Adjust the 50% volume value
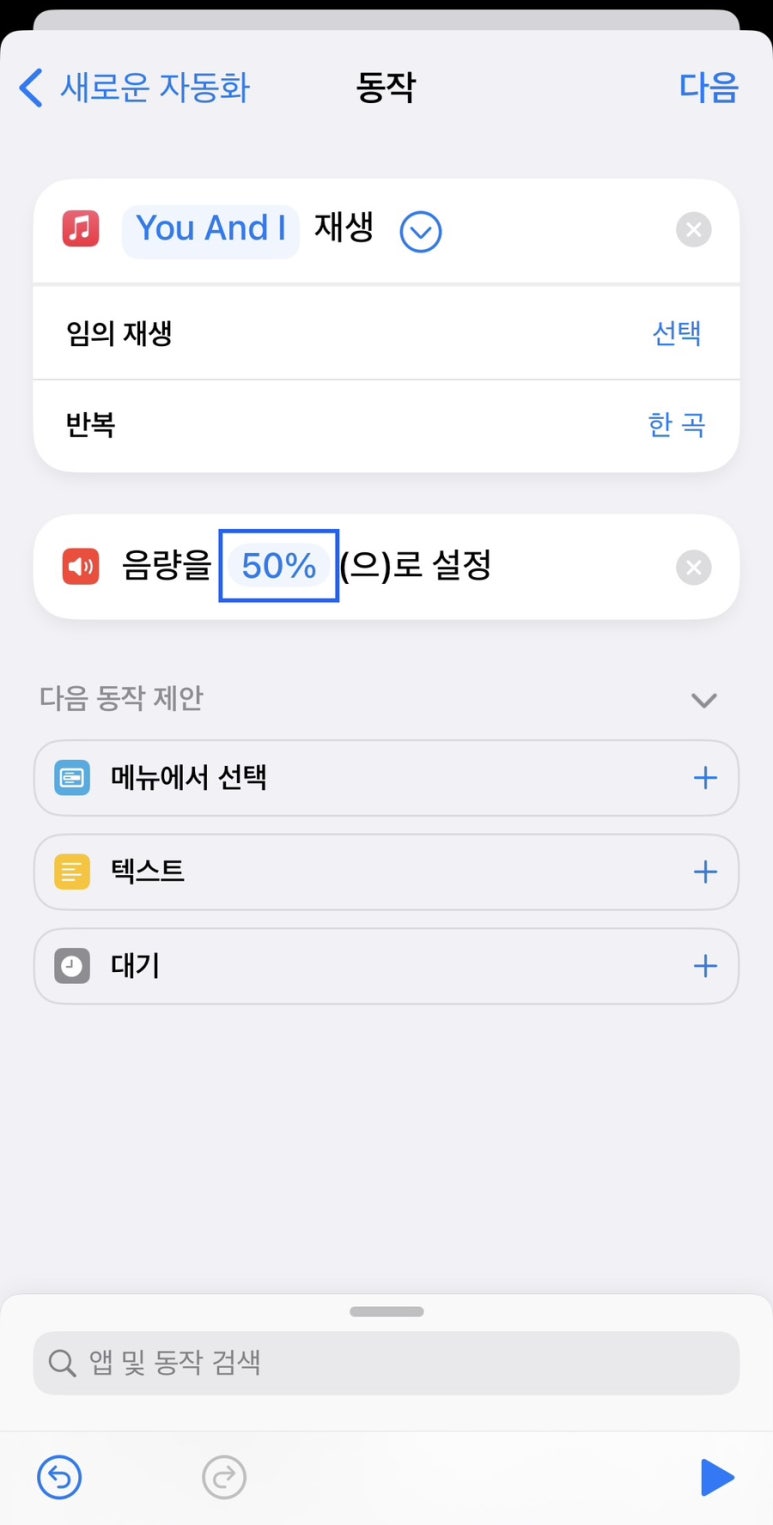 279,567
